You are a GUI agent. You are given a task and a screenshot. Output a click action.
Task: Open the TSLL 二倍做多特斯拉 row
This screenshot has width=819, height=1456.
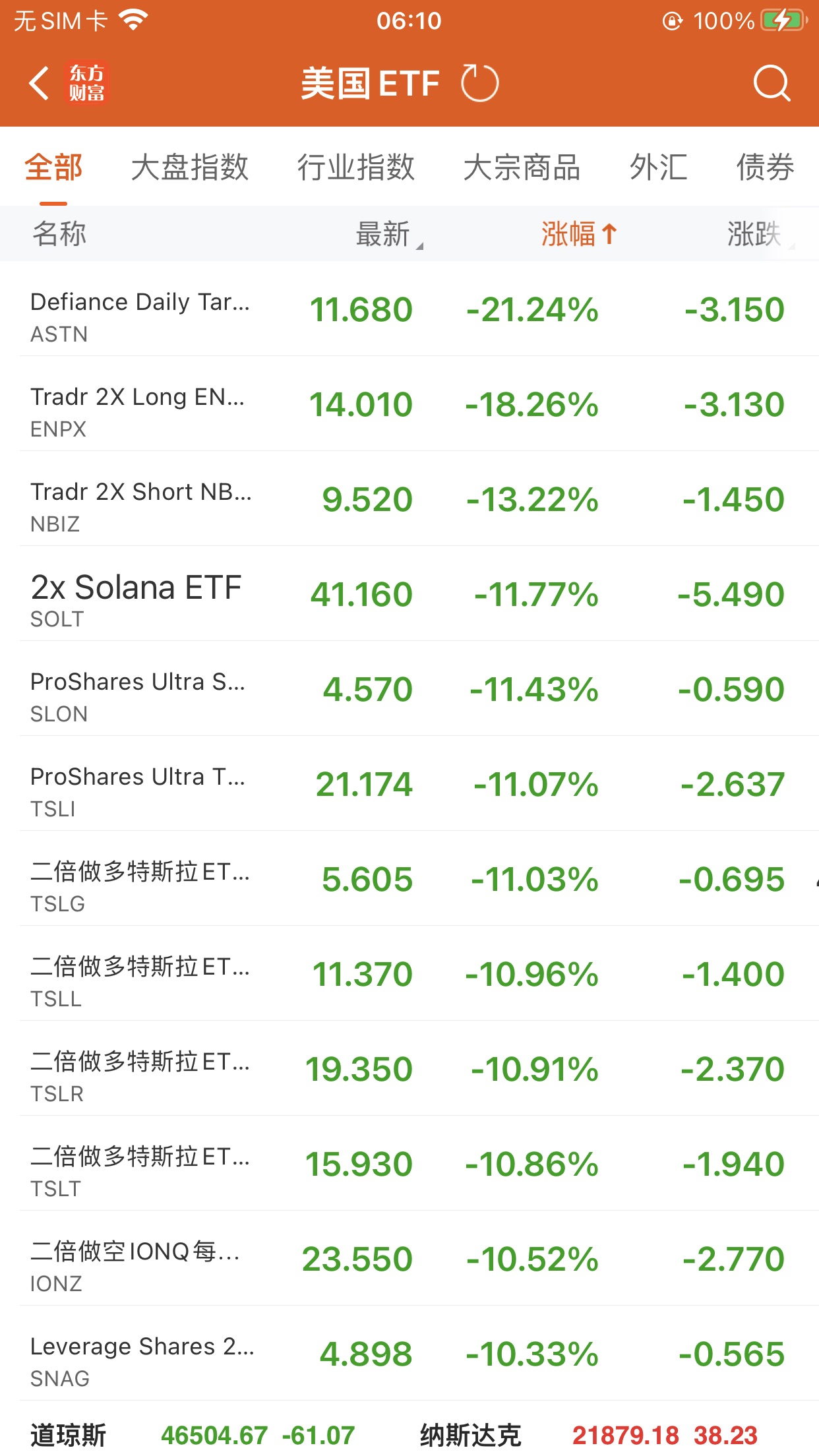[409, 974]
